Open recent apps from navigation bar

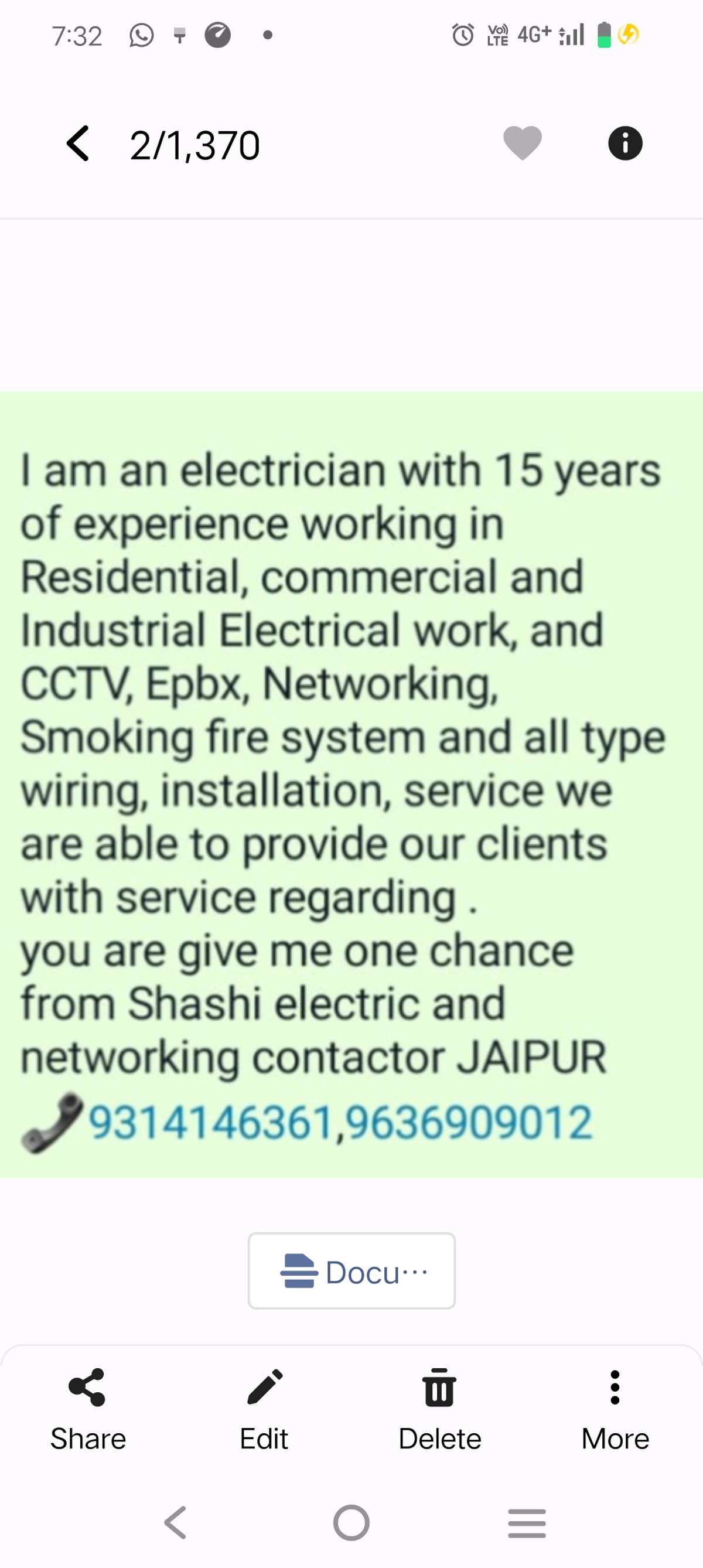click(x=527, y=1523)
